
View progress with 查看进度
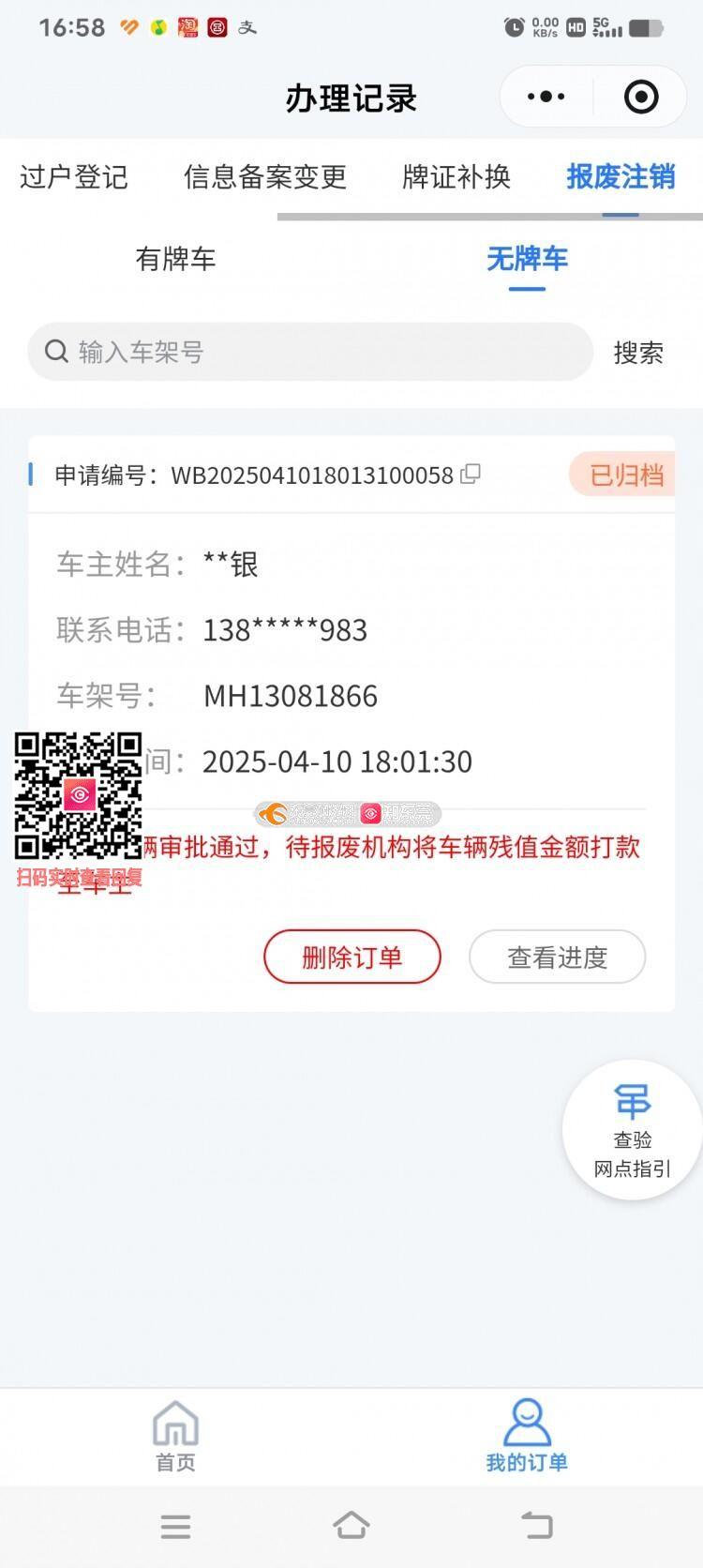tap(557, 957)
